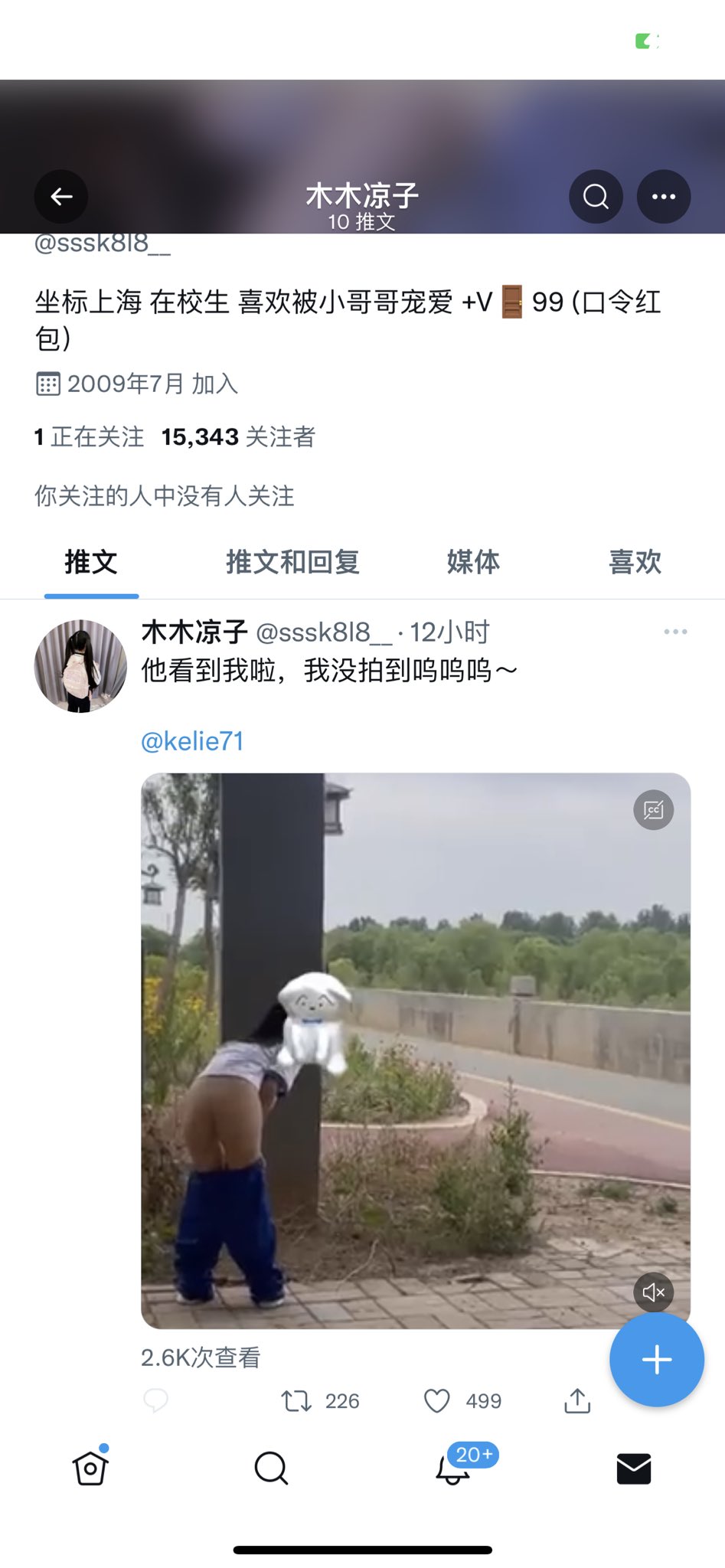
Task: Unmute the video in the tweet
Action: pyautogui.click(x=654, y=1292)
